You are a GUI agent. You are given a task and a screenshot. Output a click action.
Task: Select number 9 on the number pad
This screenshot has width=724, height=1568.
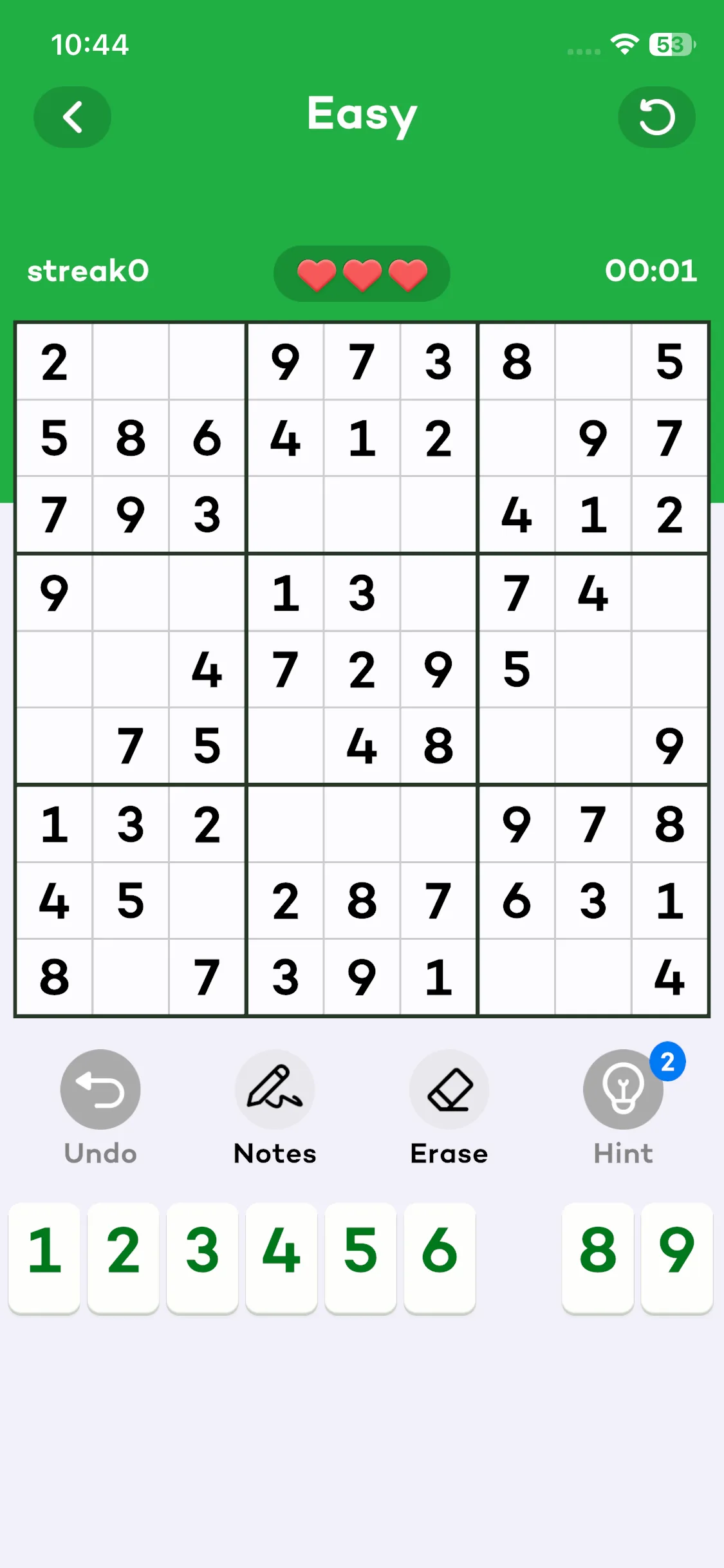677,1249
